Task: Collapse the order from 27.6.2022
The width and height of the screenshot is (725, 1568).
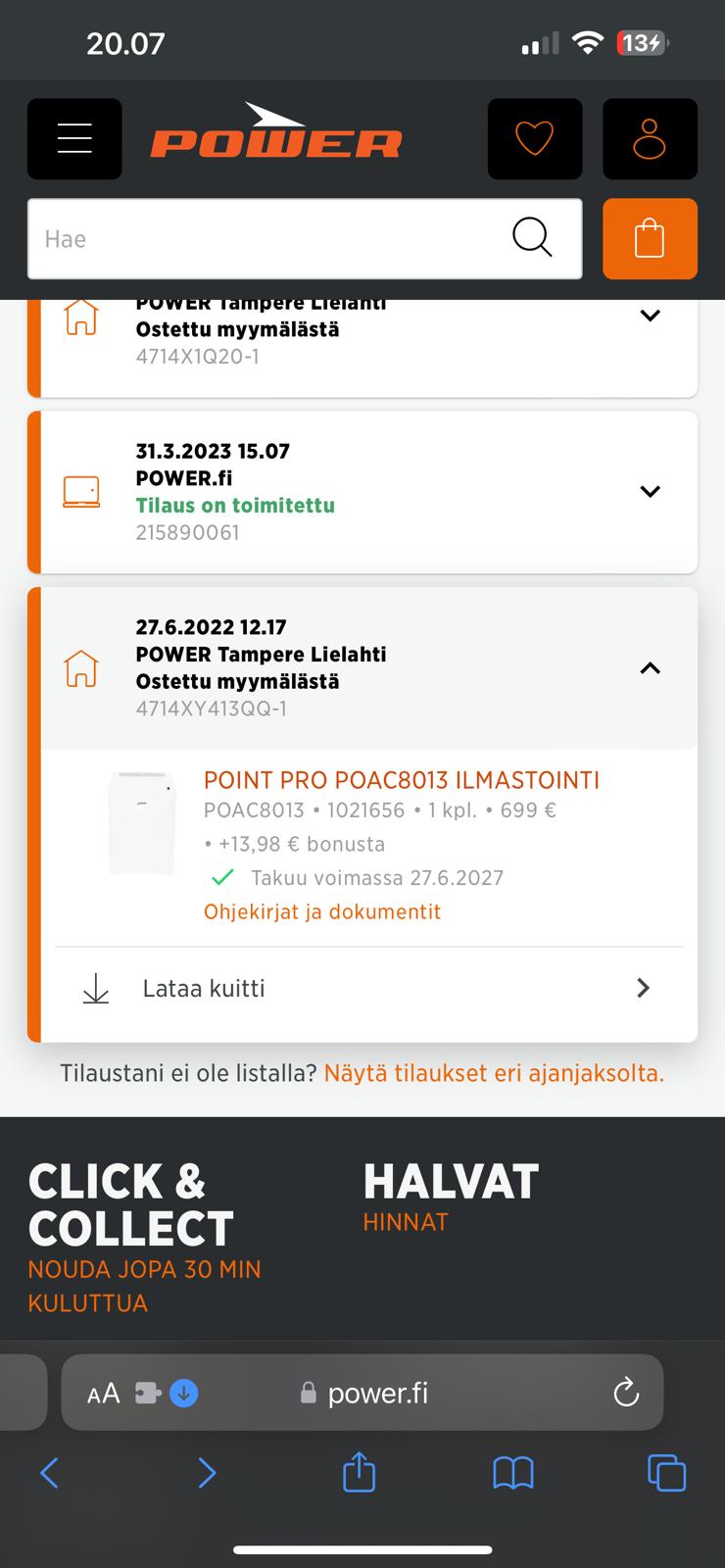Action: pyautogui.click(x=650, y=668)
